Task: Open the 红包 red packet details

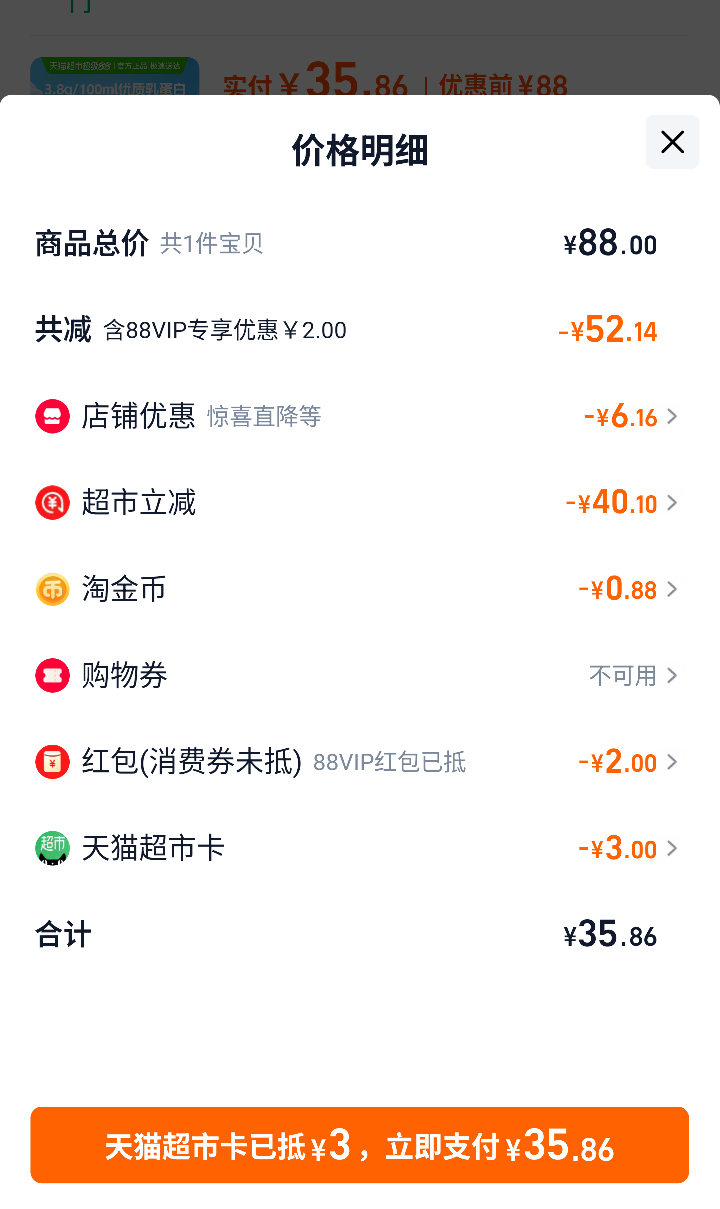Action: pos(359,762)
